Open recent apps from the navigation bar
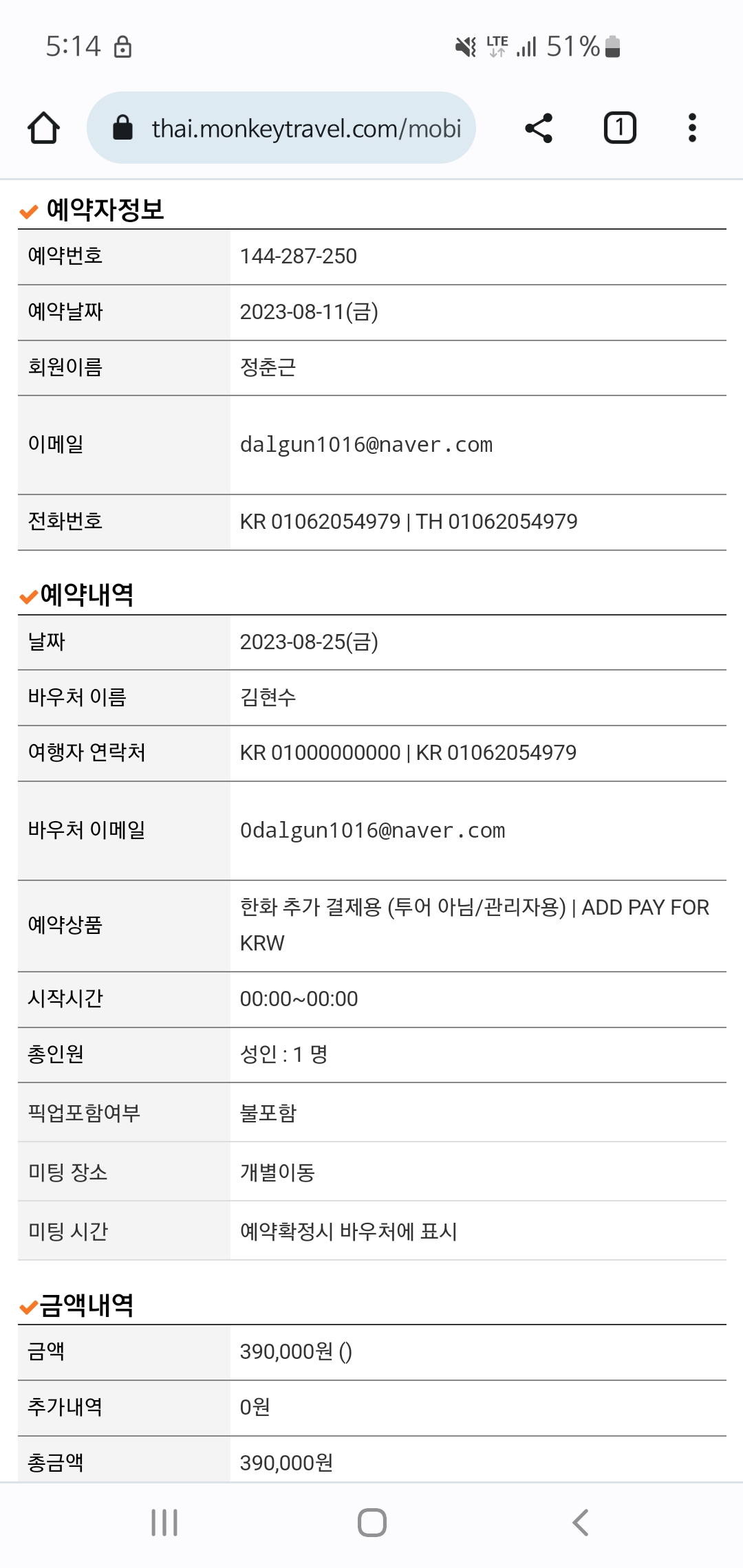The image size is (743, 1568). point(164,1523)
